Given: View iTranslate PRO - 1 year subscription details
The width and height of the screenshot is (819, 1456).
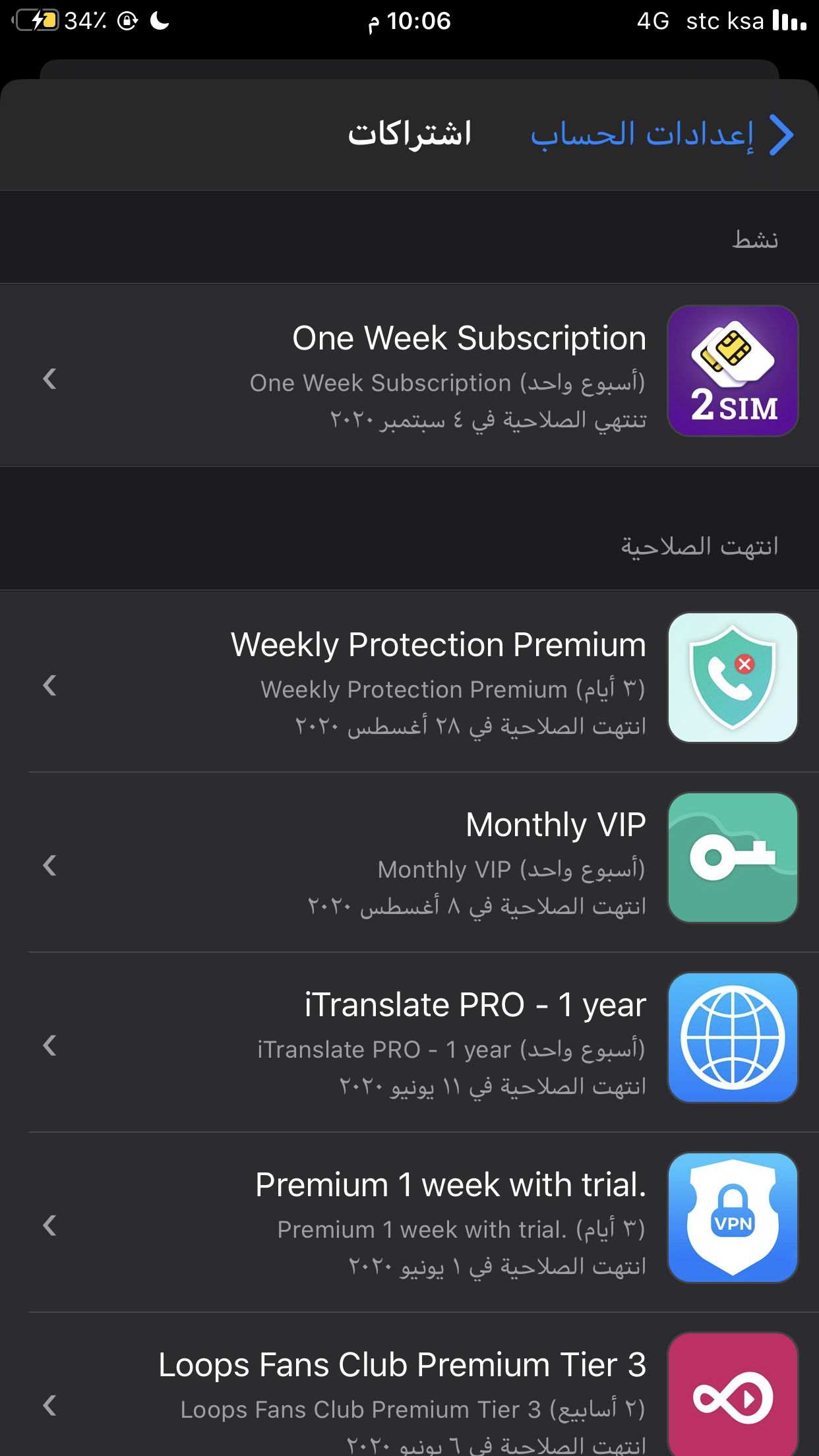Looking at the screenshot, I should coord(409,1042).
